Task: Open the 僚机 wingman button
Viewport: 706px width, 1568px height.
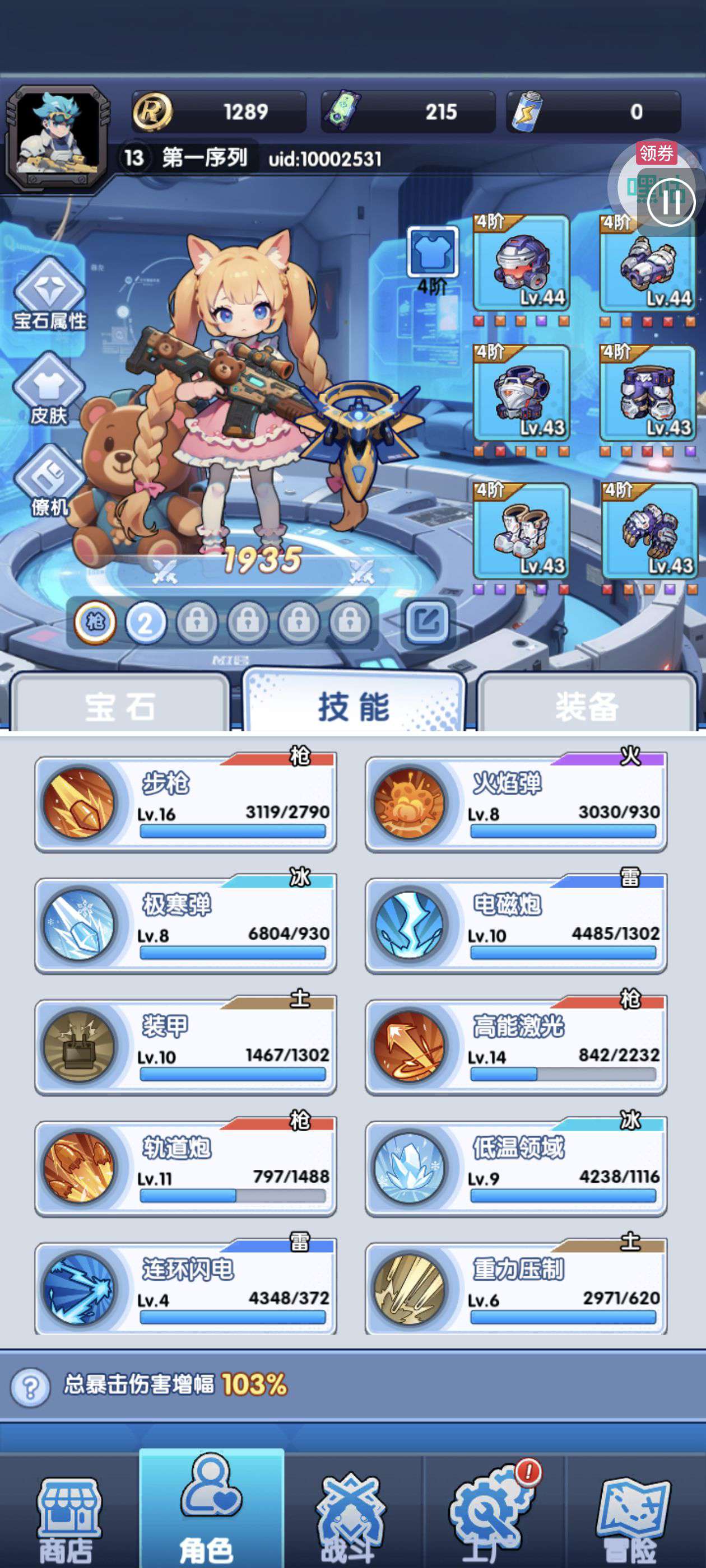Action: point(49,481)
